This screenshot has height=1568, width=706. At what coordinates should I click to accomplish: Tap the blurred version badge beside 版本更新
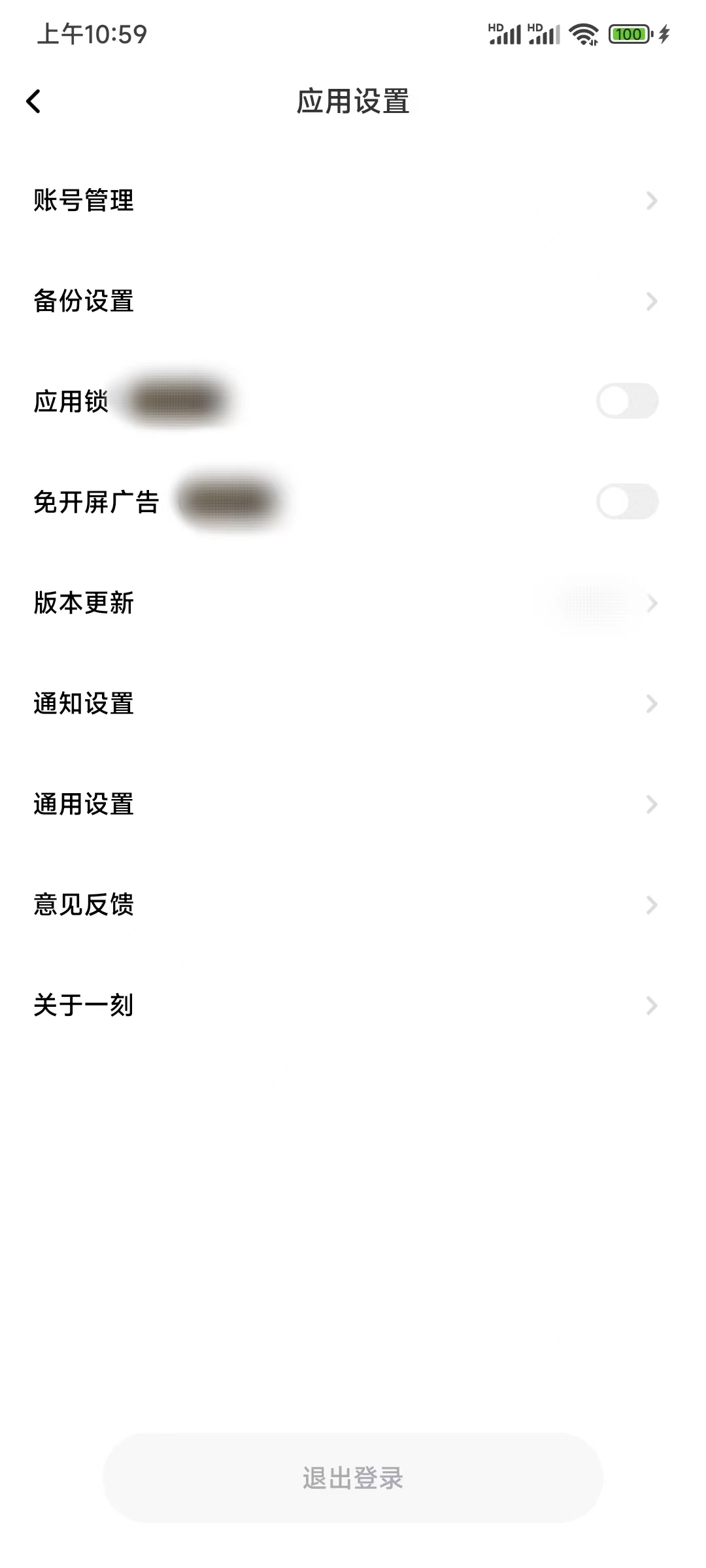(592, 604)
